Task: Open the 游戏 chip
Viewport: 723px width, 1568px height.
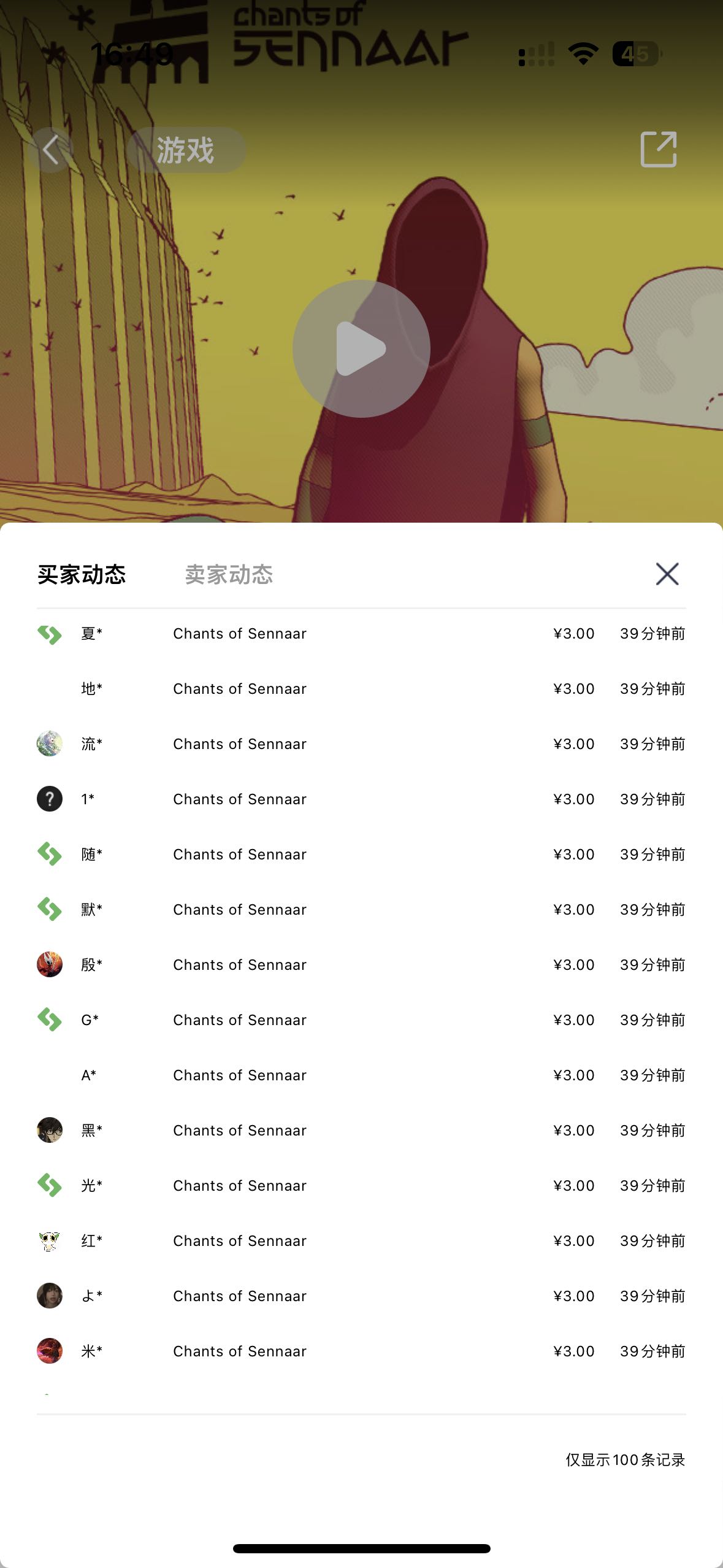Action: [185, 150]
